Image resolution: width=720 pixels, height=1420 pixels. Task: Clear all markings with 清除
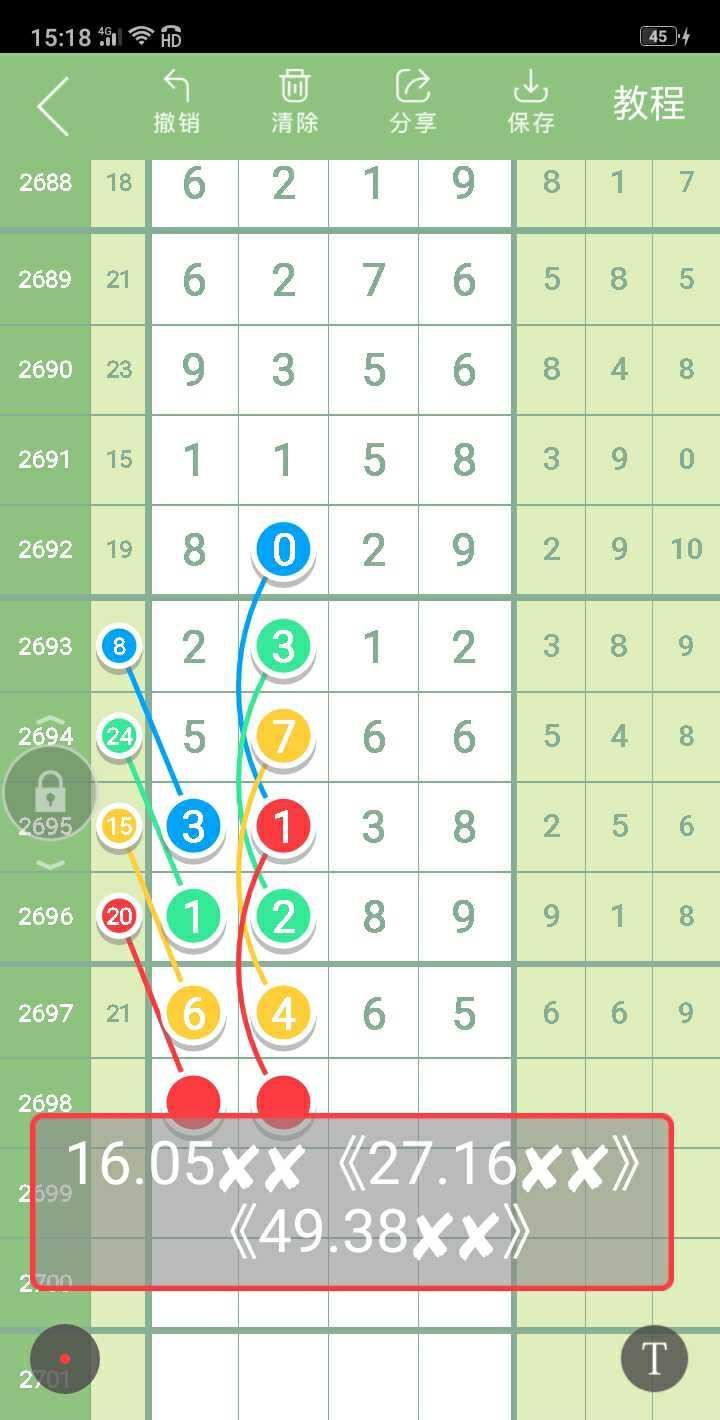click(294, 102)
